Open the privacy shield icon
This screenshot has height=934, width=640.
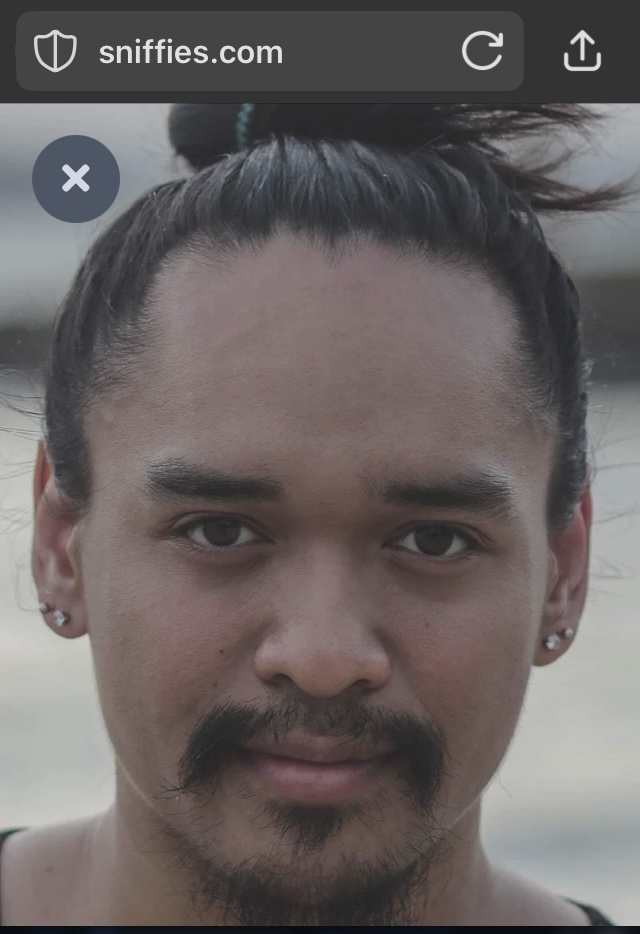[x=55, y=52]
